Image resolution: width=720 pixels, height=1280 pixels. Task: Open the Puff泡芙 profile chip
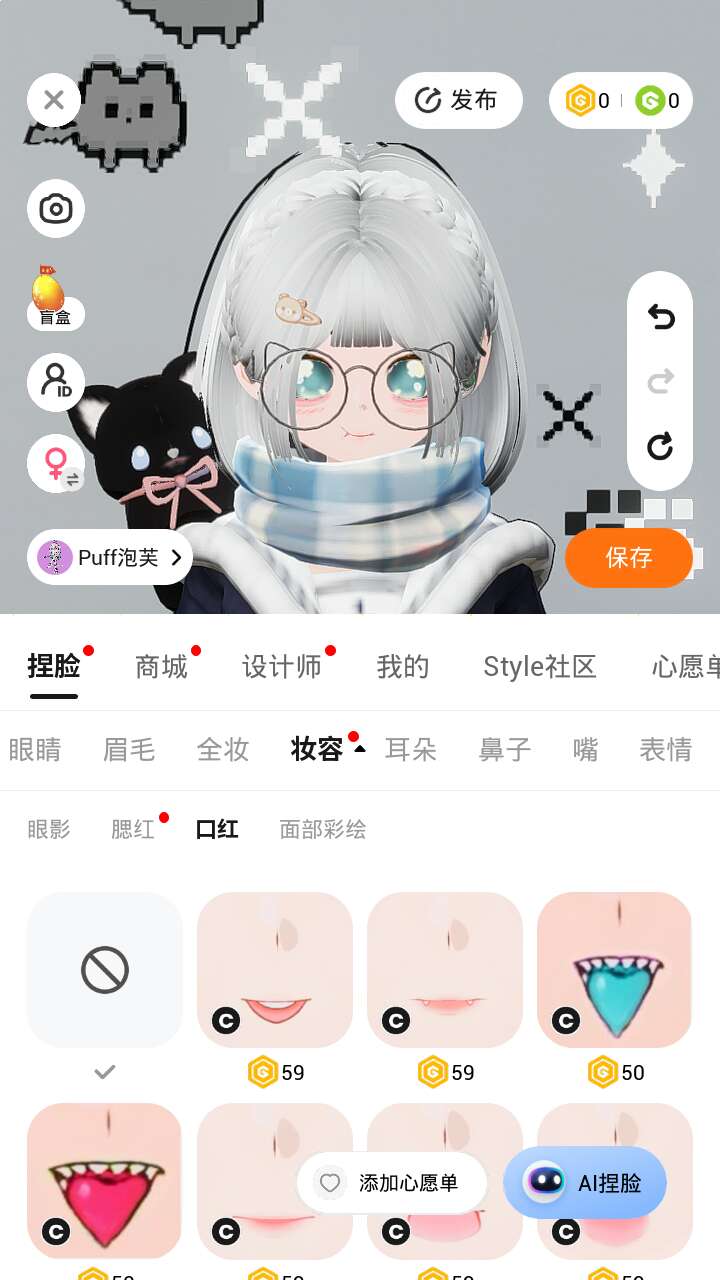click(x=110, y=557)
